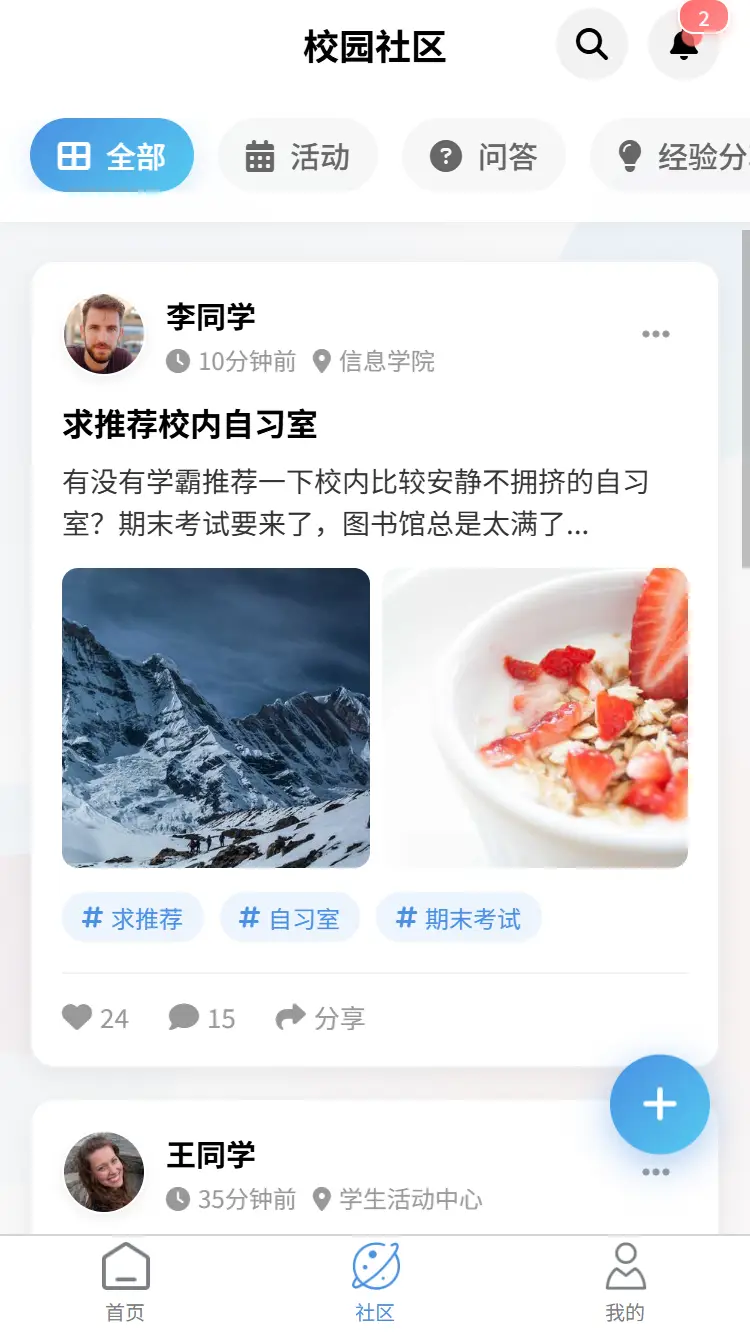
Task: Create a new post with plus button
Action: click(x=660, y=1104)
